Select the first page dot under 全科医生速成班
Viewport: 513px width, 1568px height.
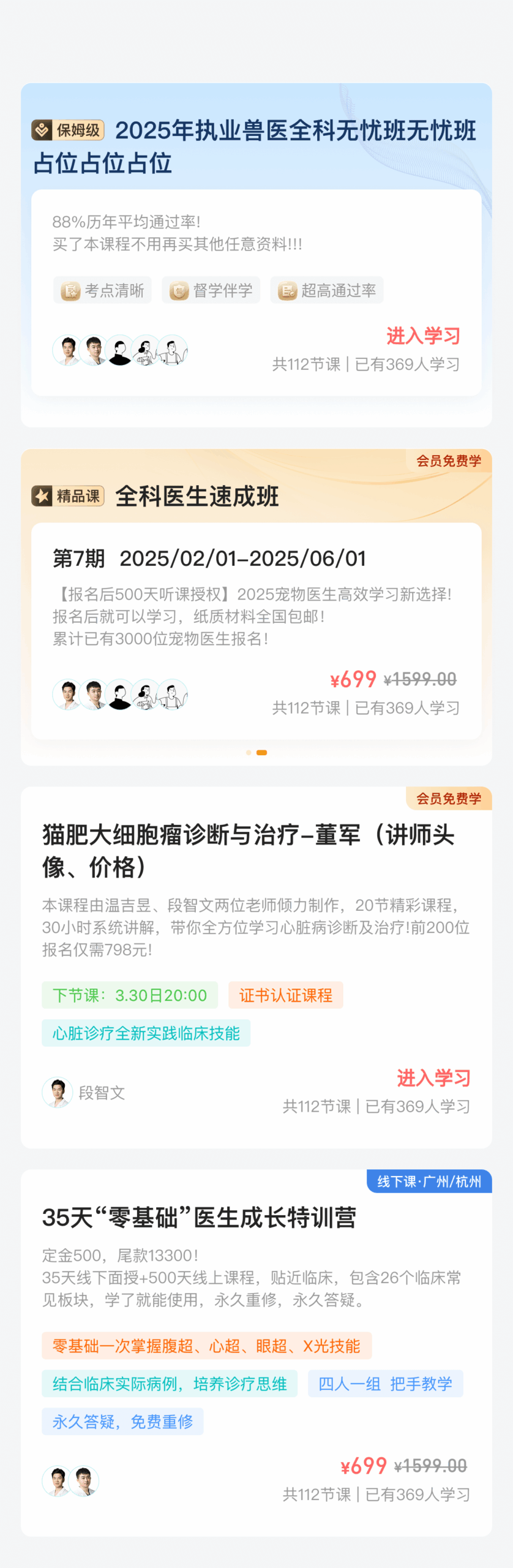coord(249,753)
